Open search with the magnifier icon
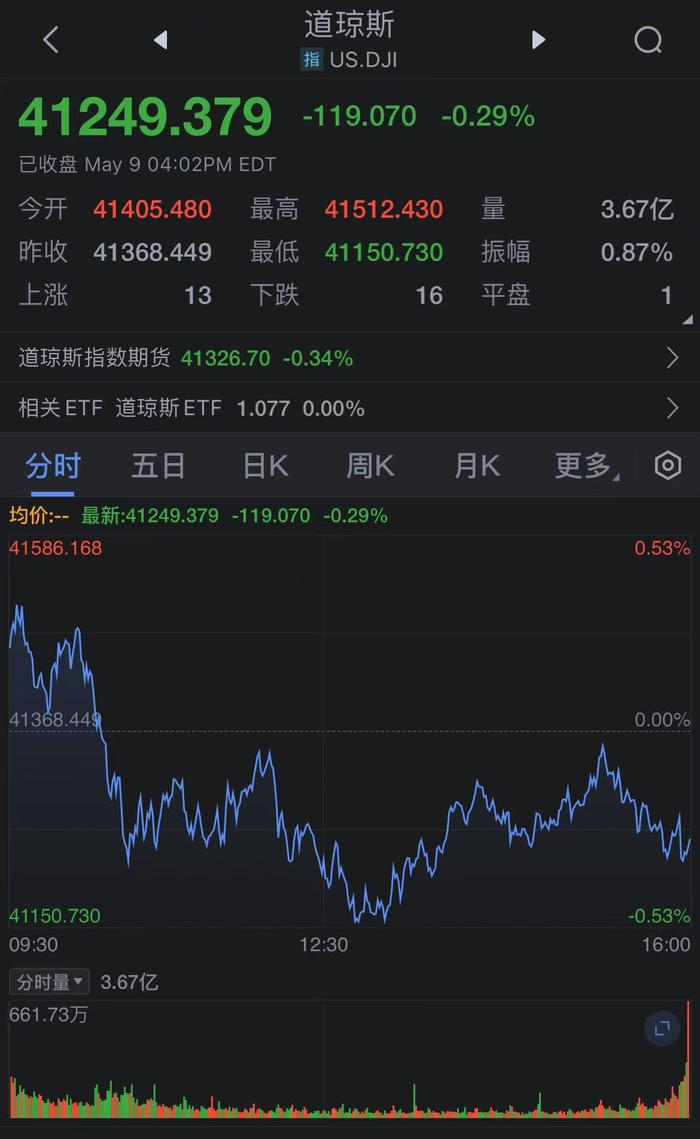Screen dimensions: 700x1139 [x=648, y=40]
